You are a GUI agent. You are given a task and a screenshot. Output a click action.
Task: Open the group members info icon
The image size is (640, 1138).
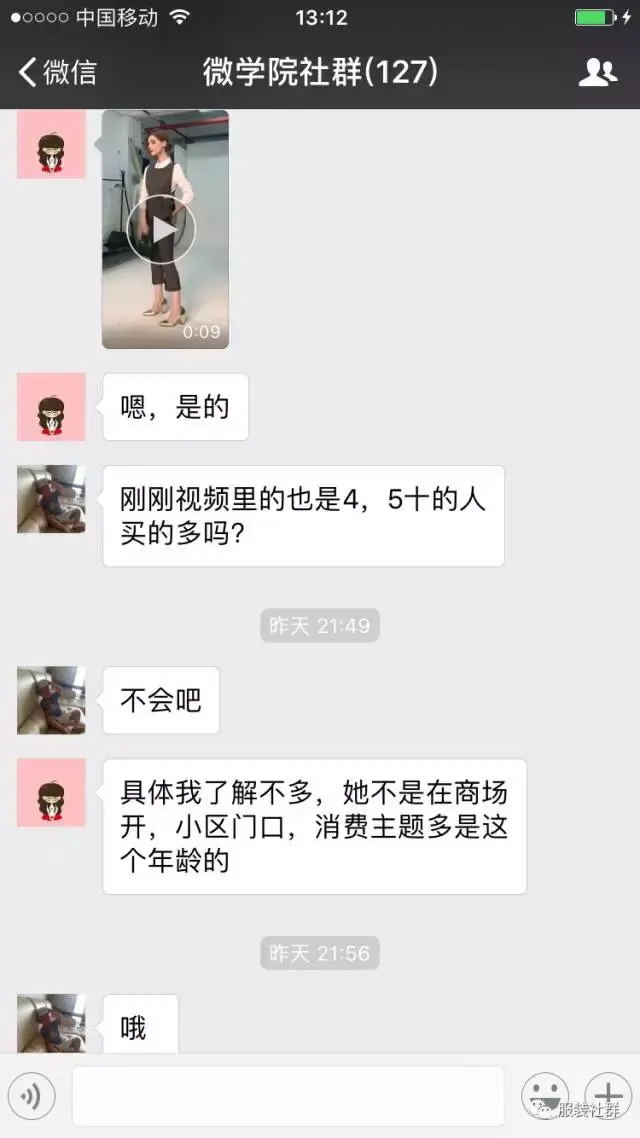[x=598, y=73]
